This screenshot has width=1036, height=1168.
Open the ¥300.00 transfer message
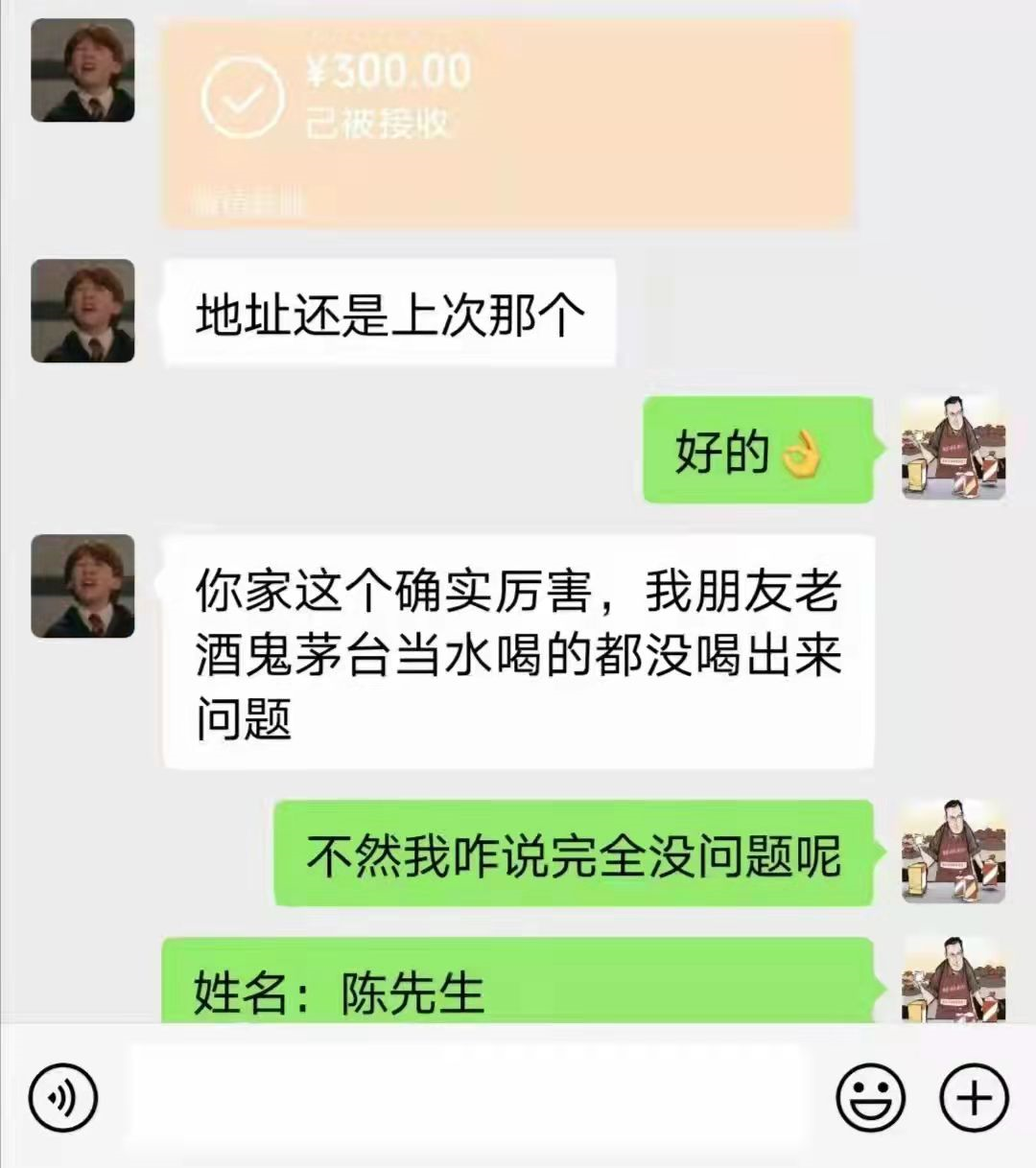click(506, 122)
